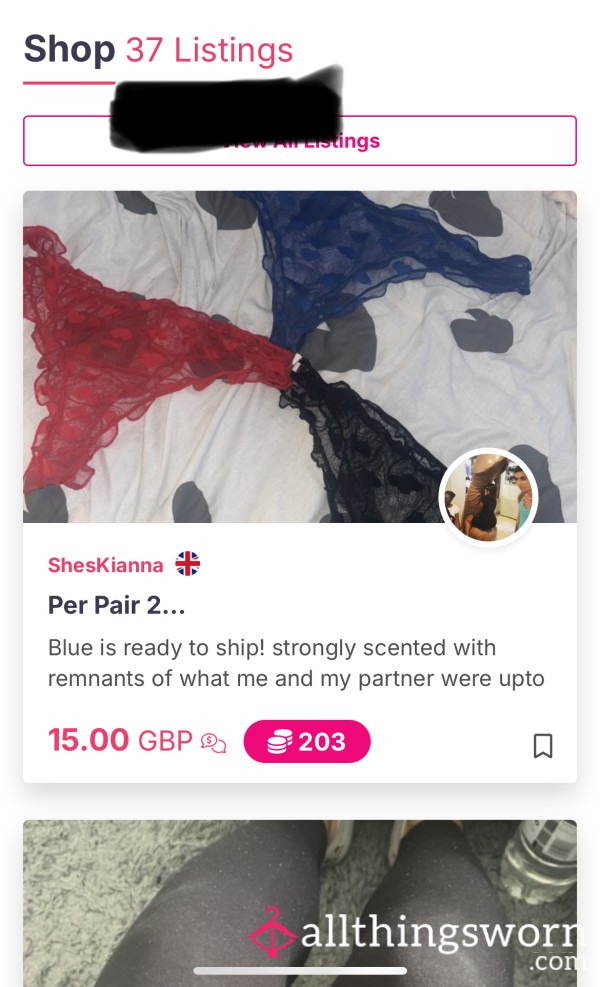This screenshot has width=600, height=987.
Task: Tap the View All Listings button
Action: [x=300, y=140]
